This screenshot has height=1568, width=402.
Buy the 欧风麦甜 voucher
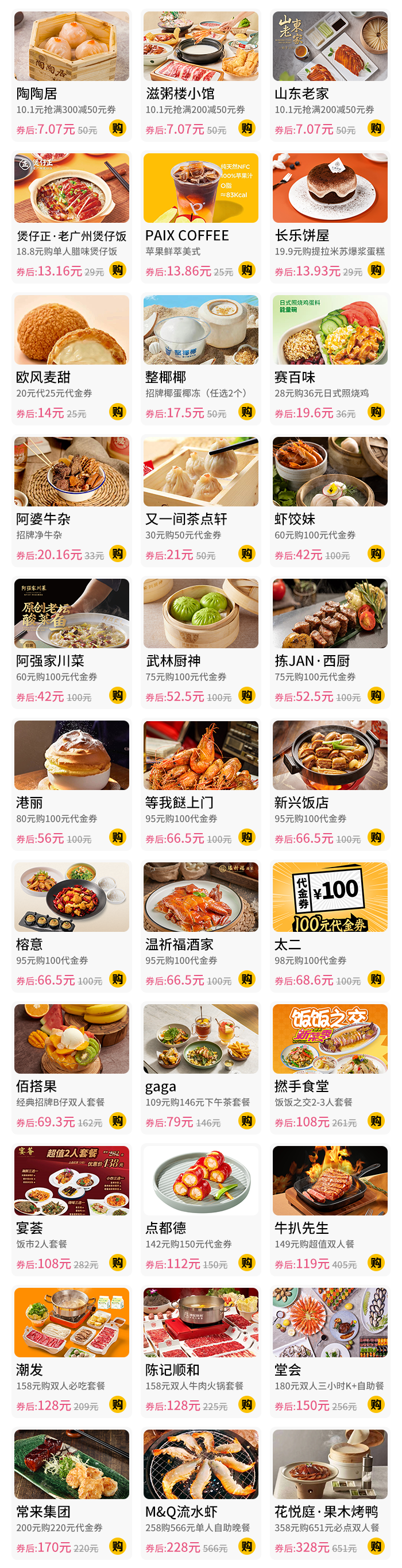point(118,412)
